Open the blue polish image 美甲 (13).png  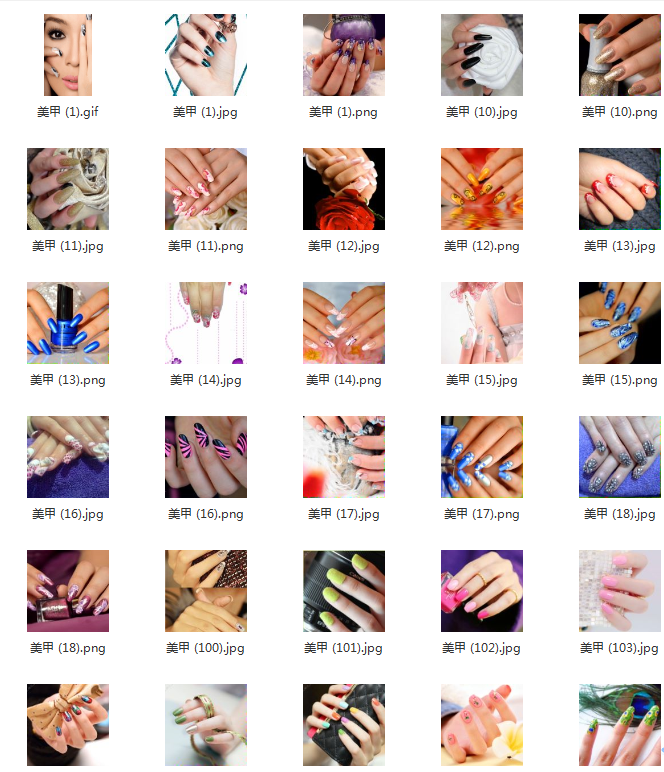tap(68, 323)
